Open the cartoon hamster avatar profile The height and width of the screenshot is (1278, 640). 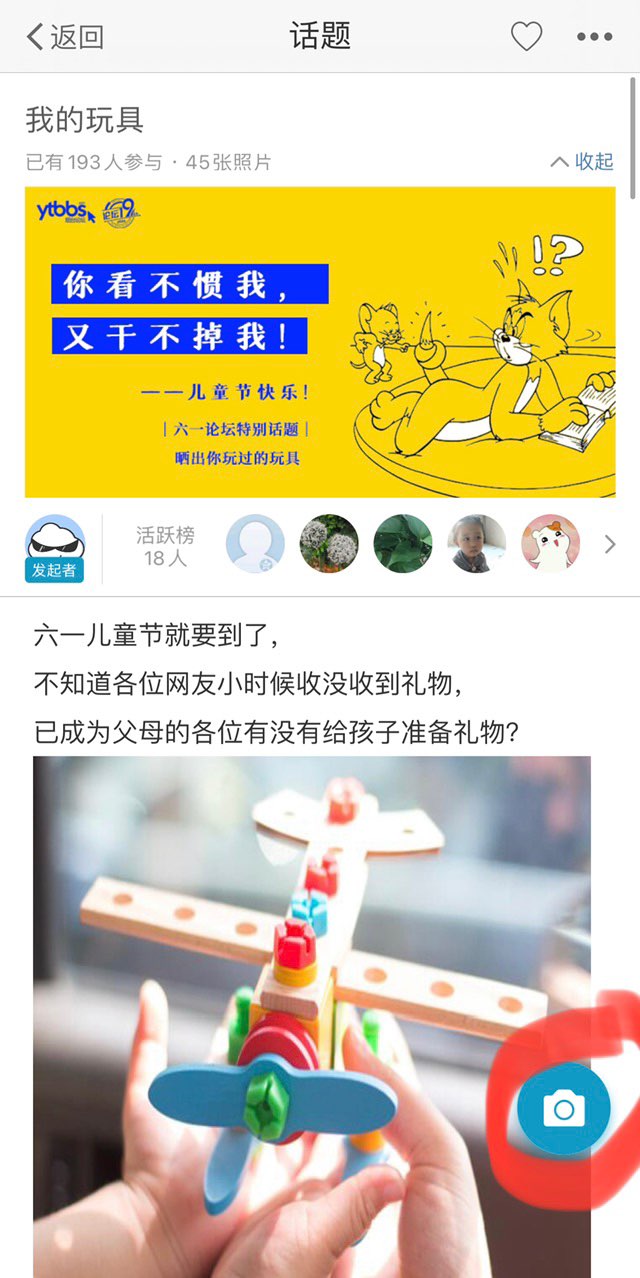coord(550,544)
